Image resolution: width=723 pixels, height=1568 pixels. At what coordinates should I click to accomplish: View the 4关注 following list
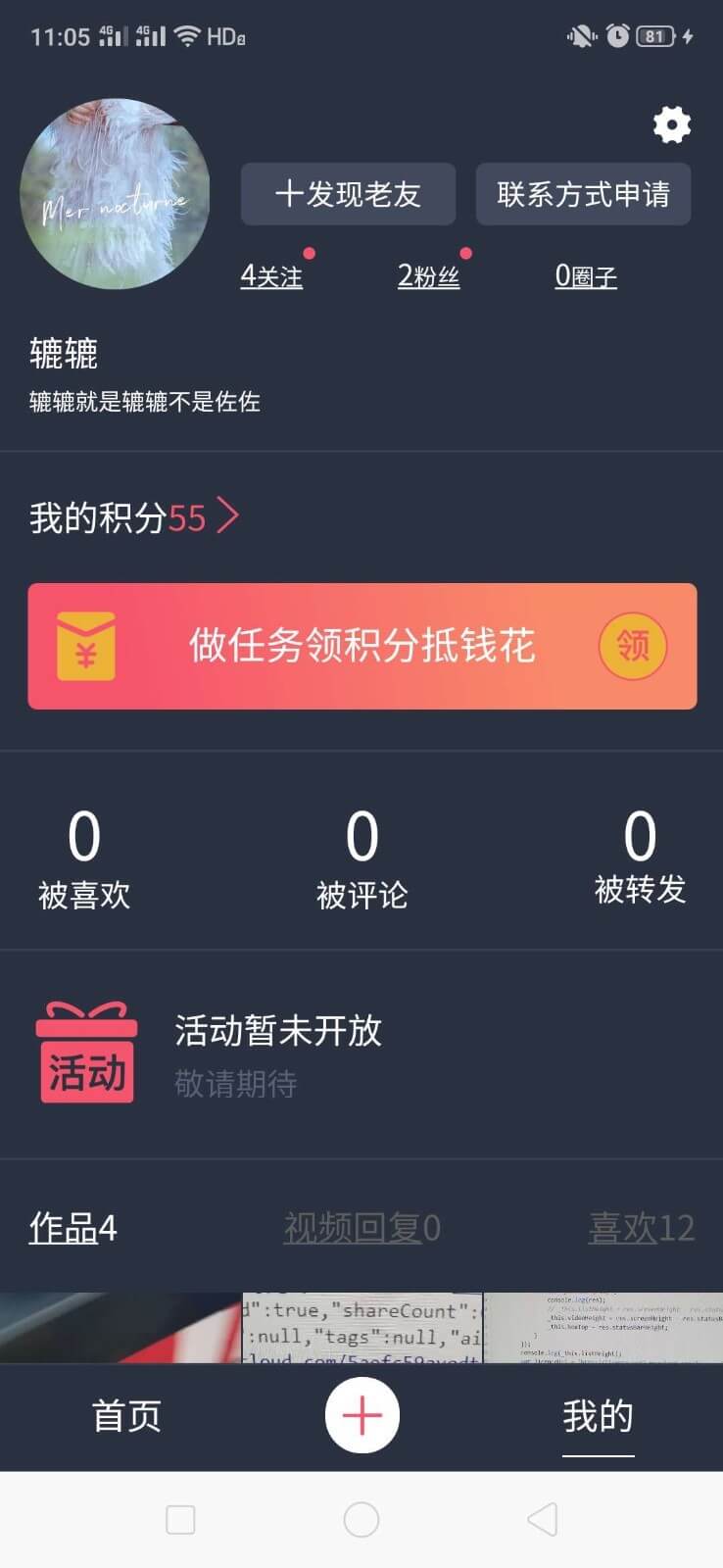pyautogui.click(x=271, y=276)
